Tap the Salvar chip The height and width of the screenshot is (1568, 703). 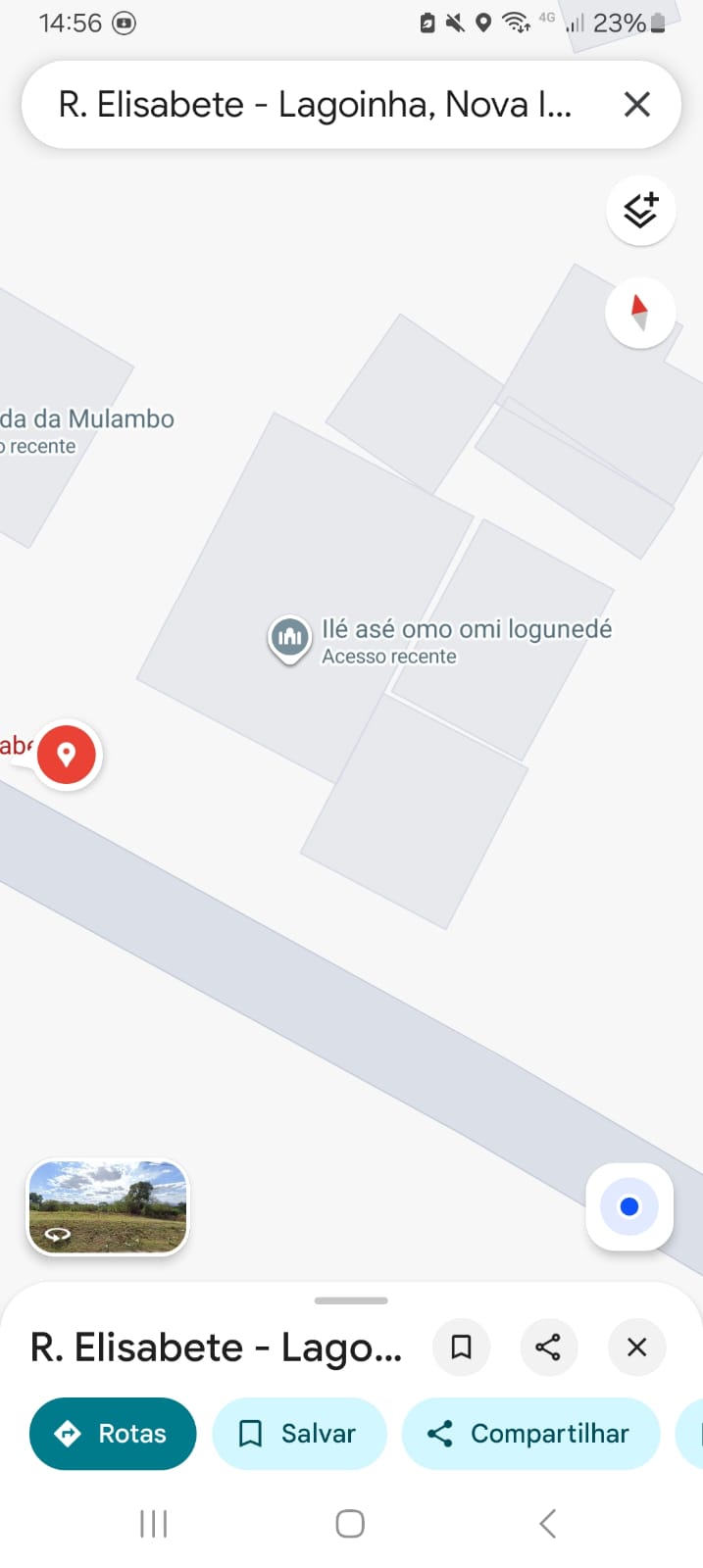point(299,1434)
